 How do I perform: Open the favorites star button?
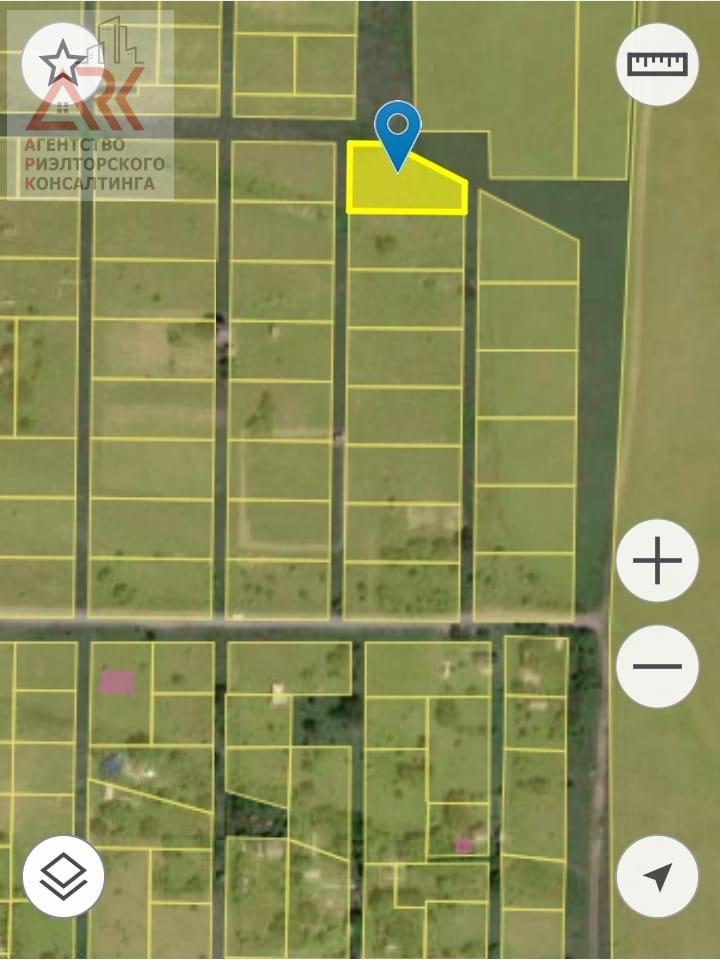[62, 64]
